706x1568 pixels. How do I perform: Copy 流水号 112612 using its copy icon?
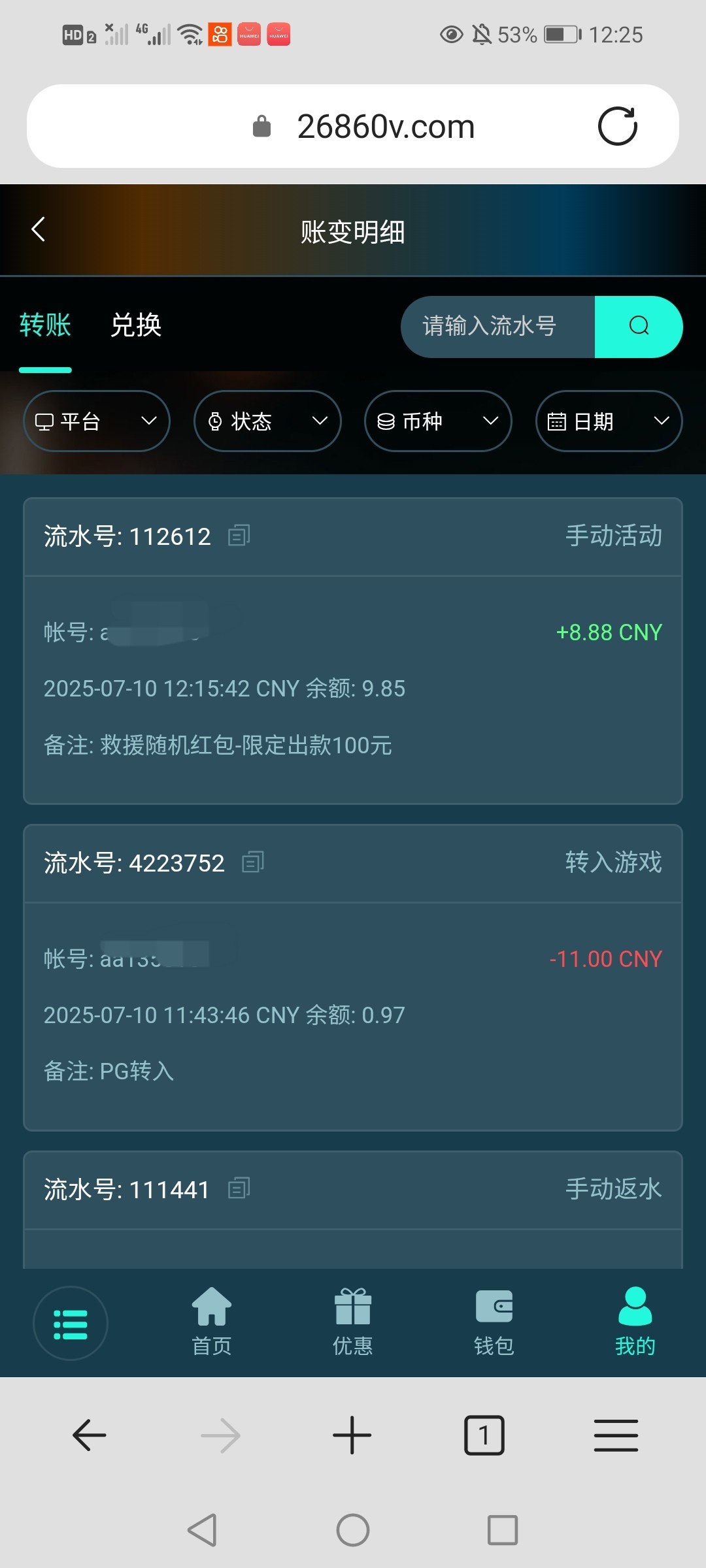[239, 534]
